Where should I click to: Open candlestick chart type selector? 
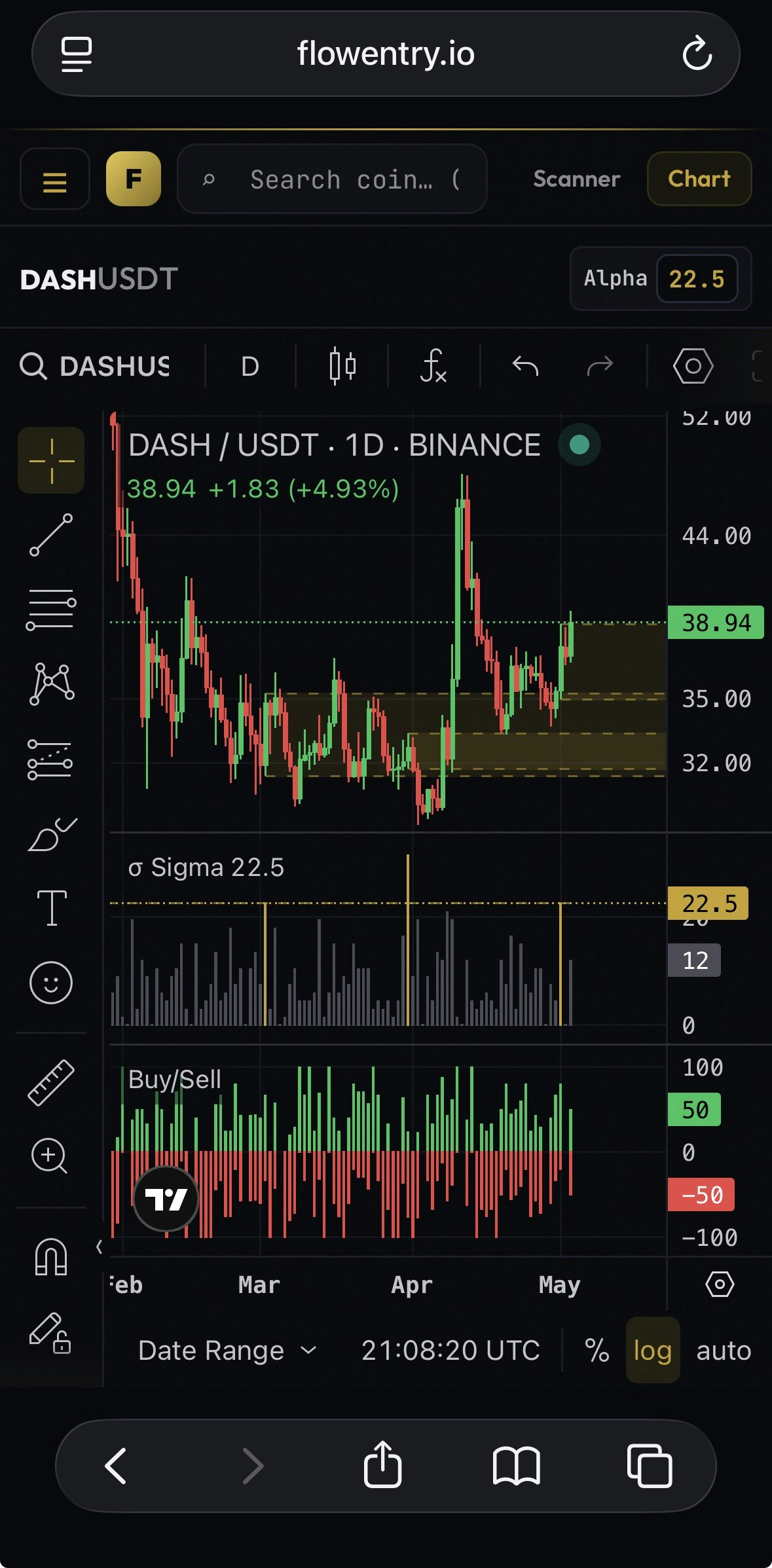click(x=342, y=366)
